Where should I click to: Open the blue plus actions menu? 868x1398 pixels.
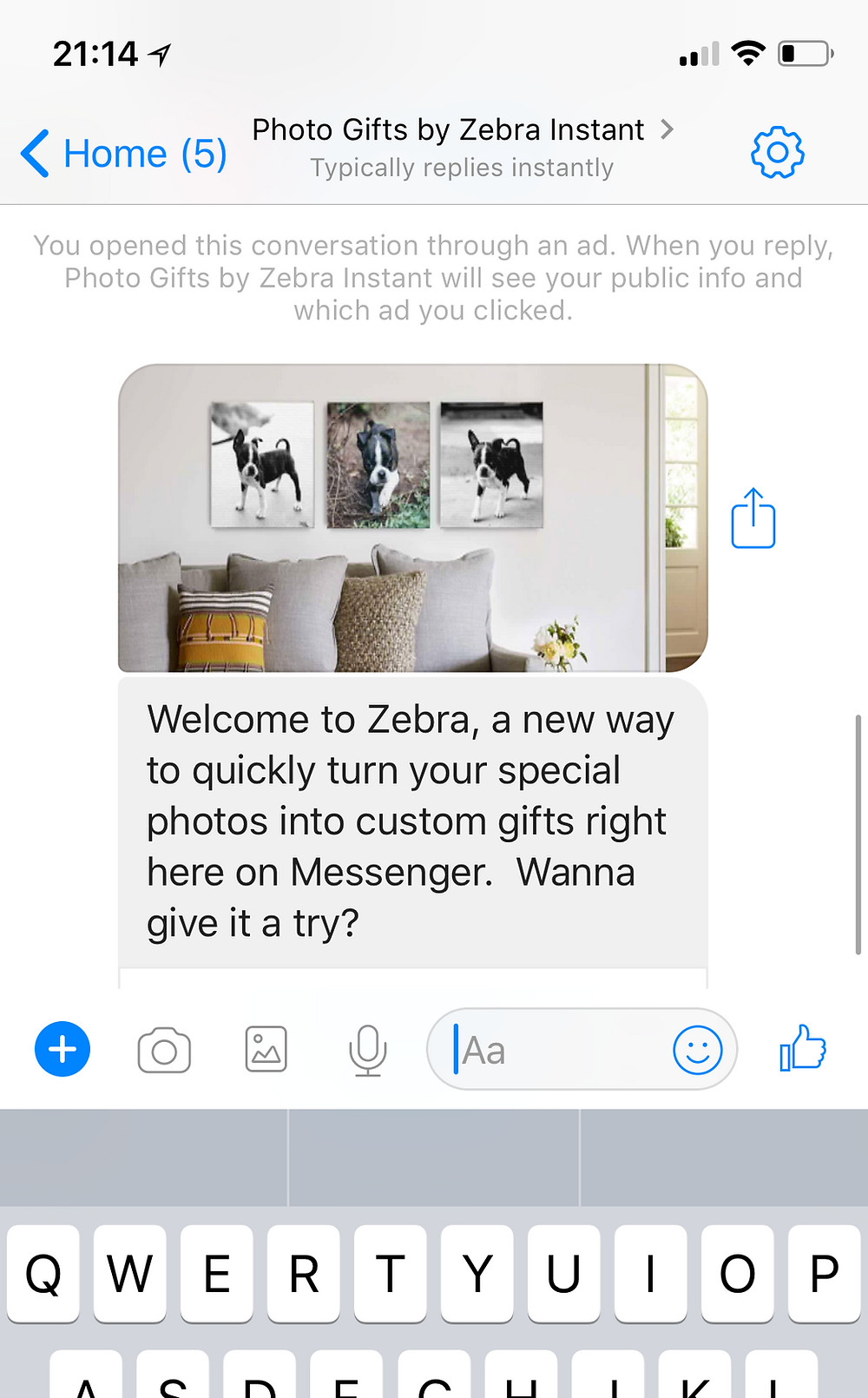tap(62, 1049)
